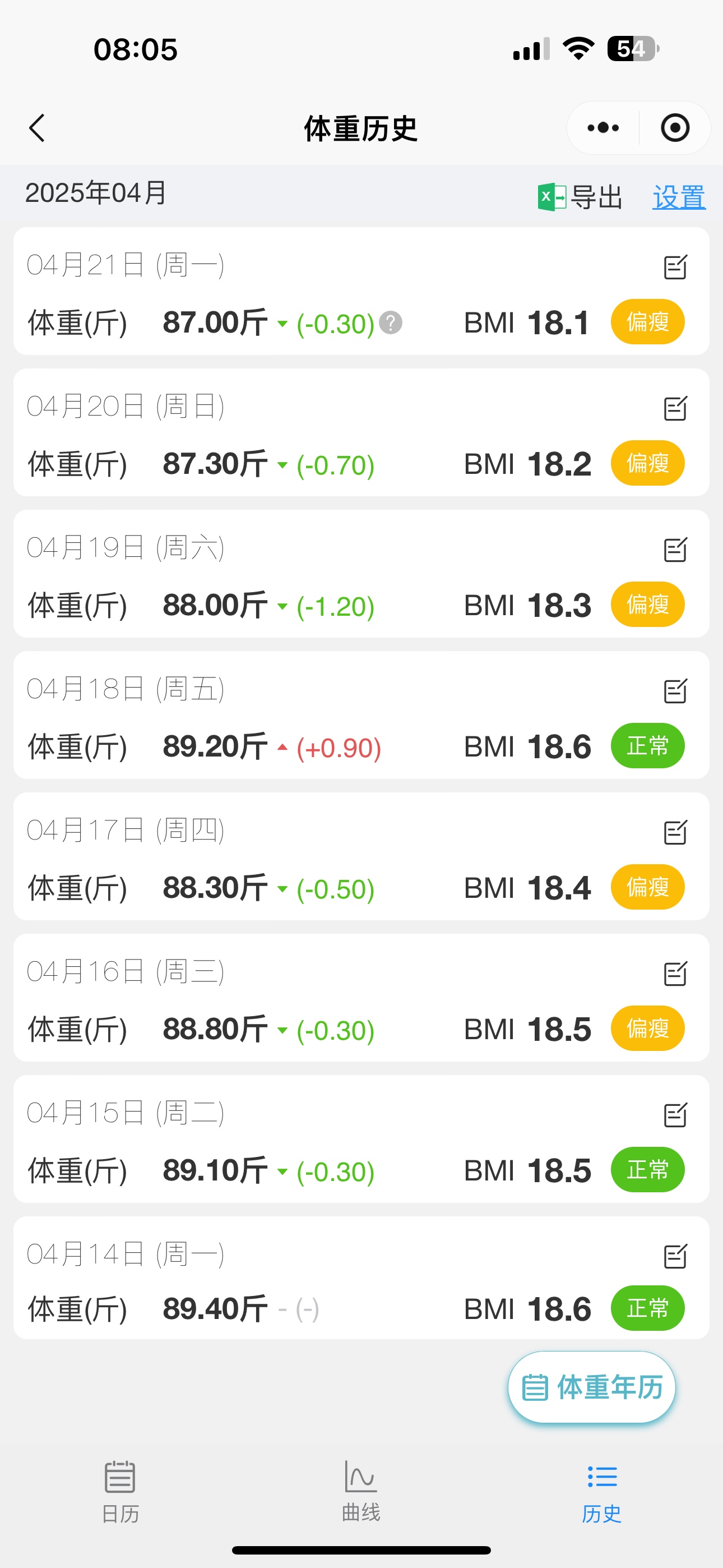Go back using the arrow
This screenshot has width=723, height=1568.
pos(37,128)
